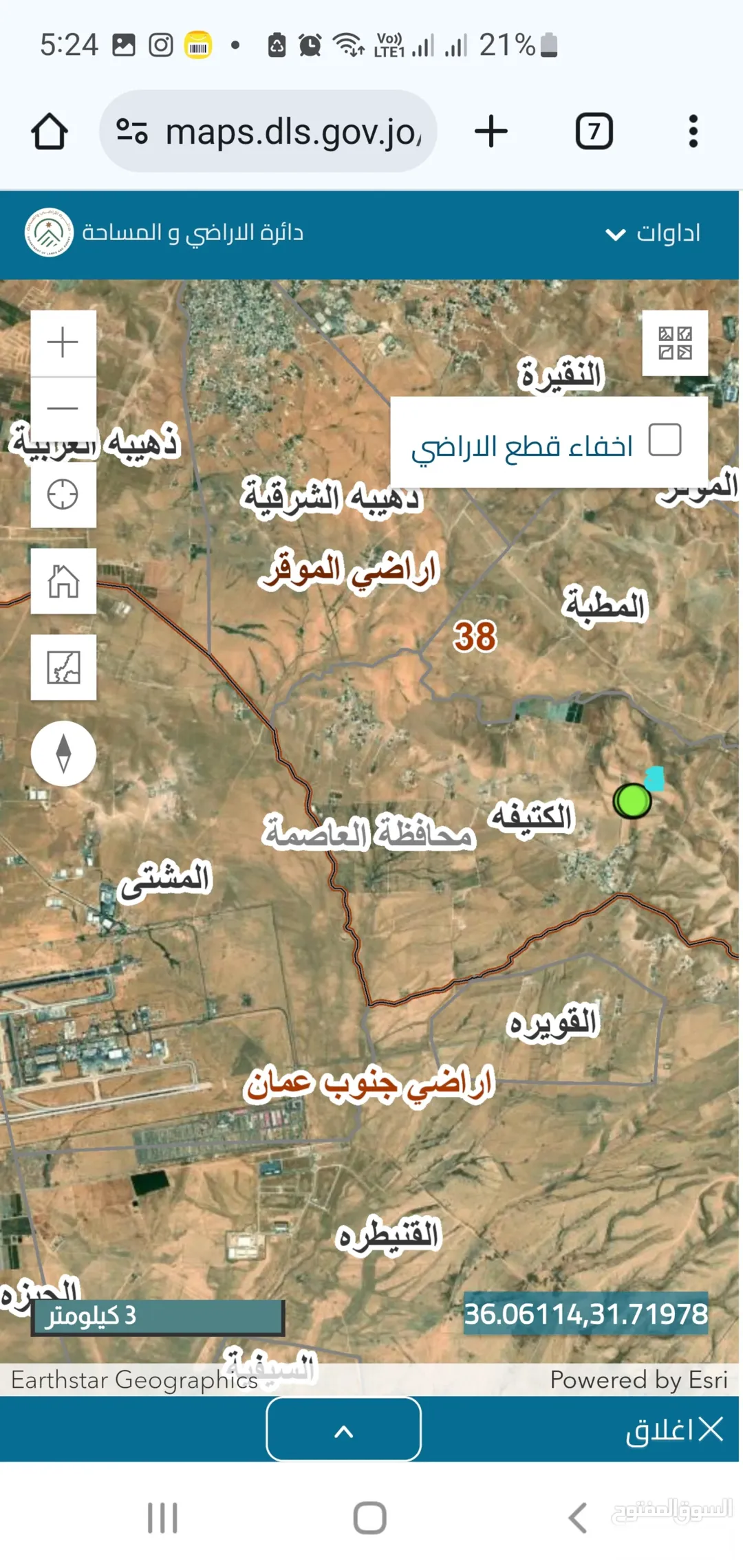Screen dimensions: 743x1568
Task: View the 7 open tabs
Action: (594, 131)
